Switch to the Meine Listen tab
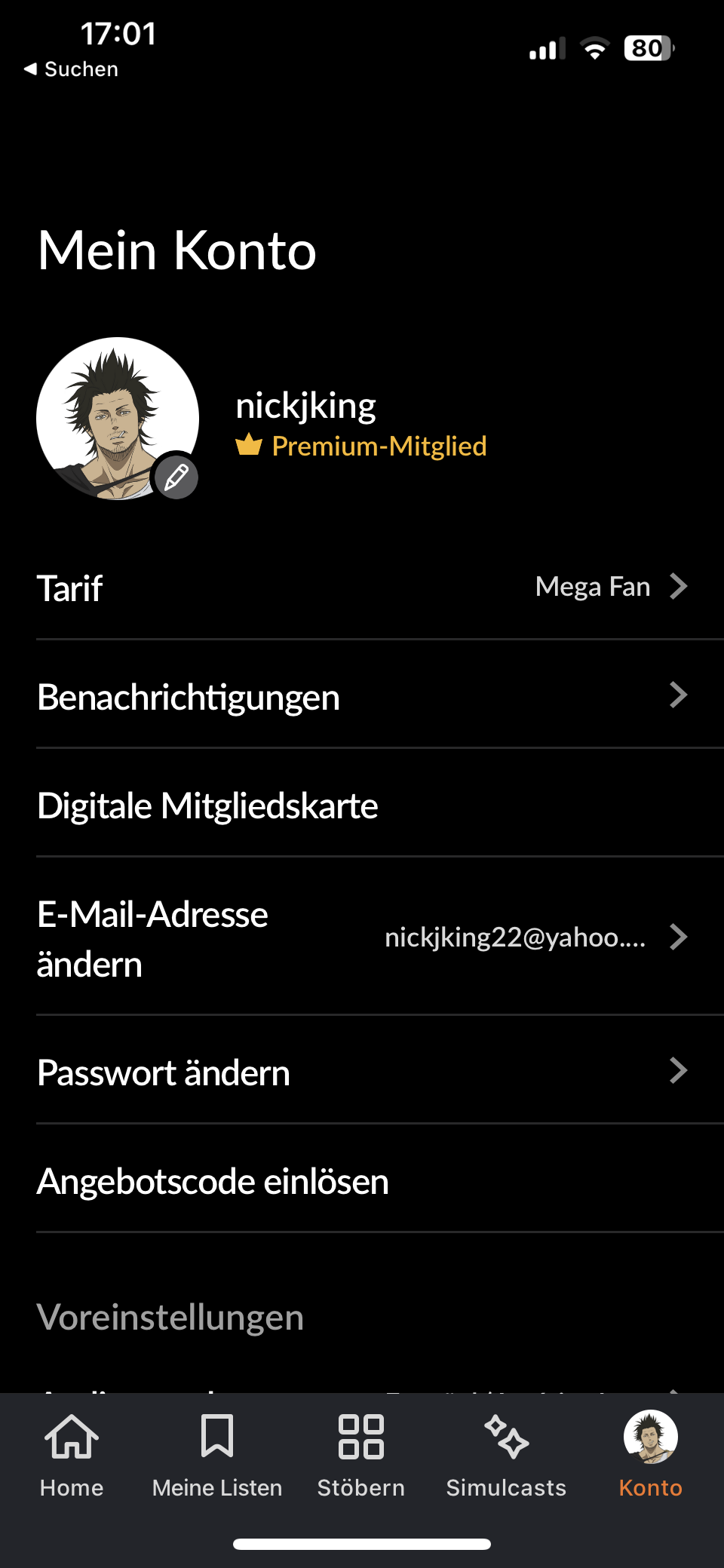Image resolution: width=724 pixels, height=1568 pixels. [x=217, y=1456]
